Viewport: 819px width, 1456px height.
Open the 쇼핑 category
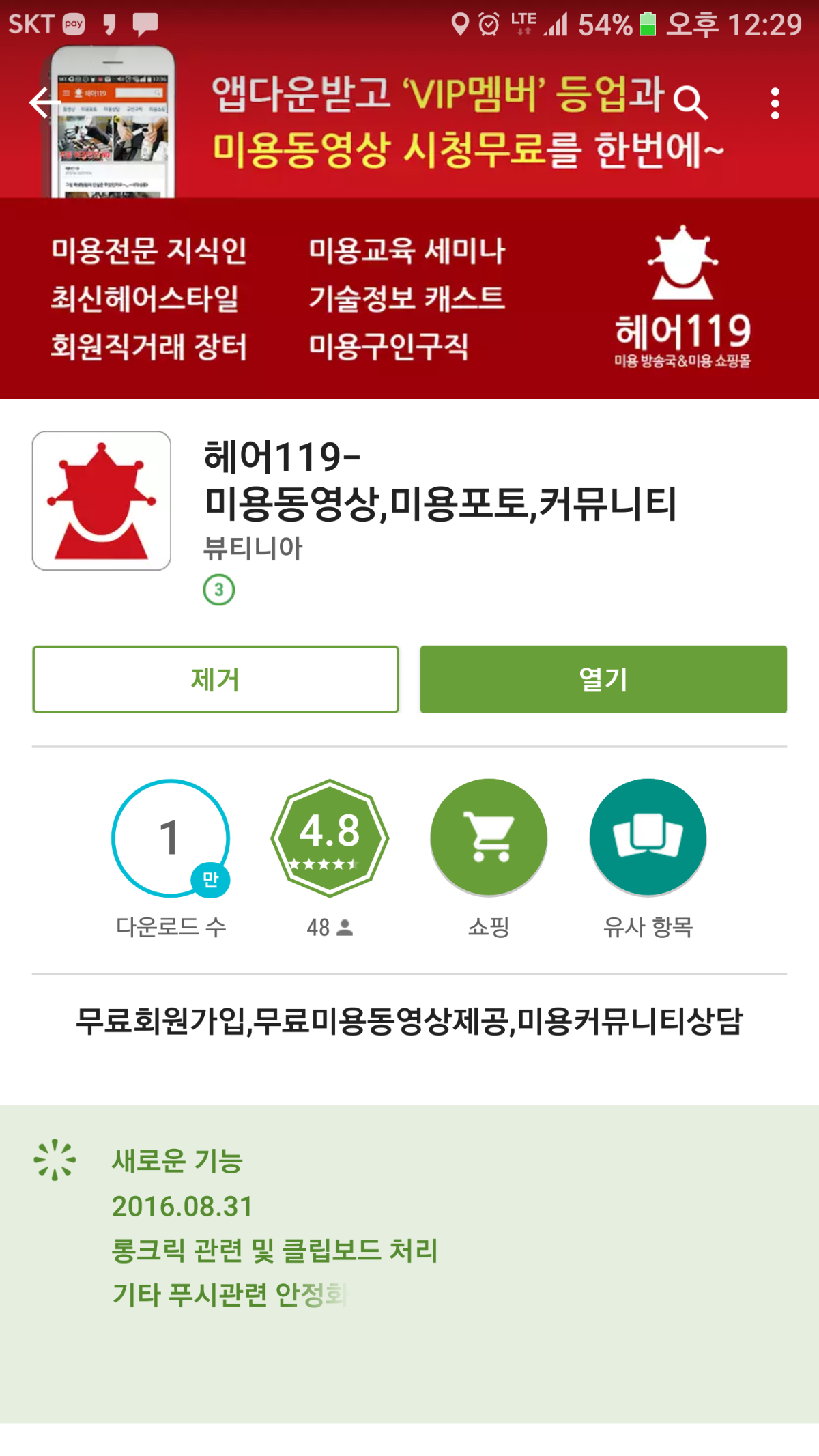[x=489, y=838]
